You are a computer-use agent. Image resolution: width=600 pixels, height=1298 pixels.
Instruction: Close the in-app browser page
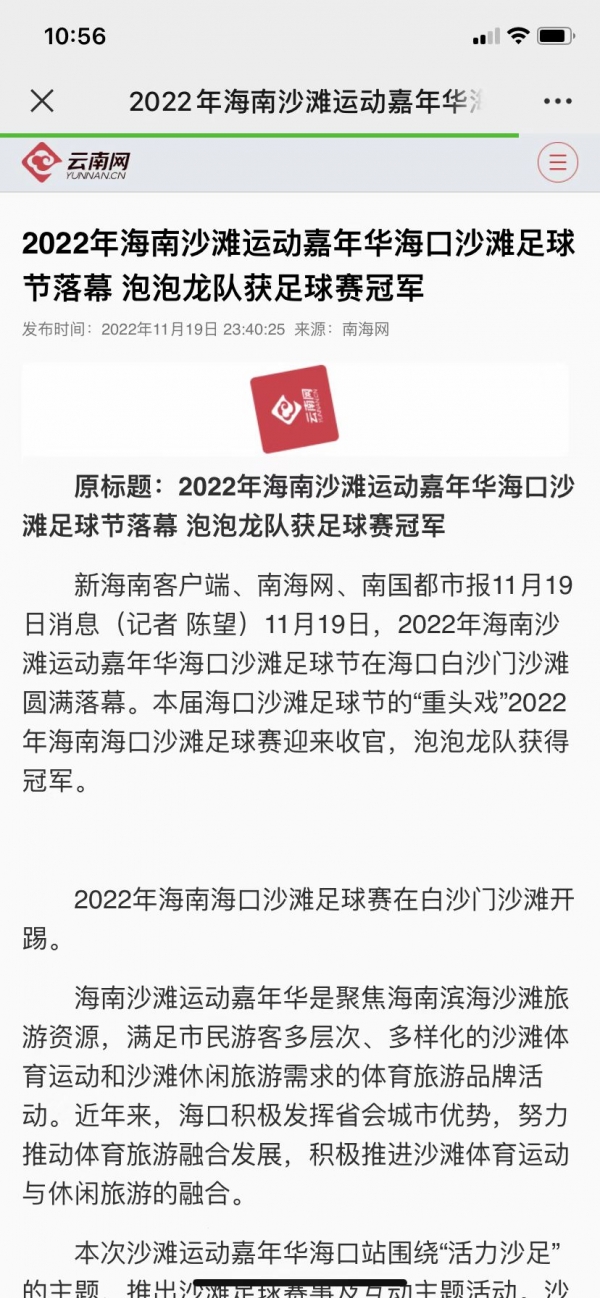pyautogui.click(x=42, y=101)
